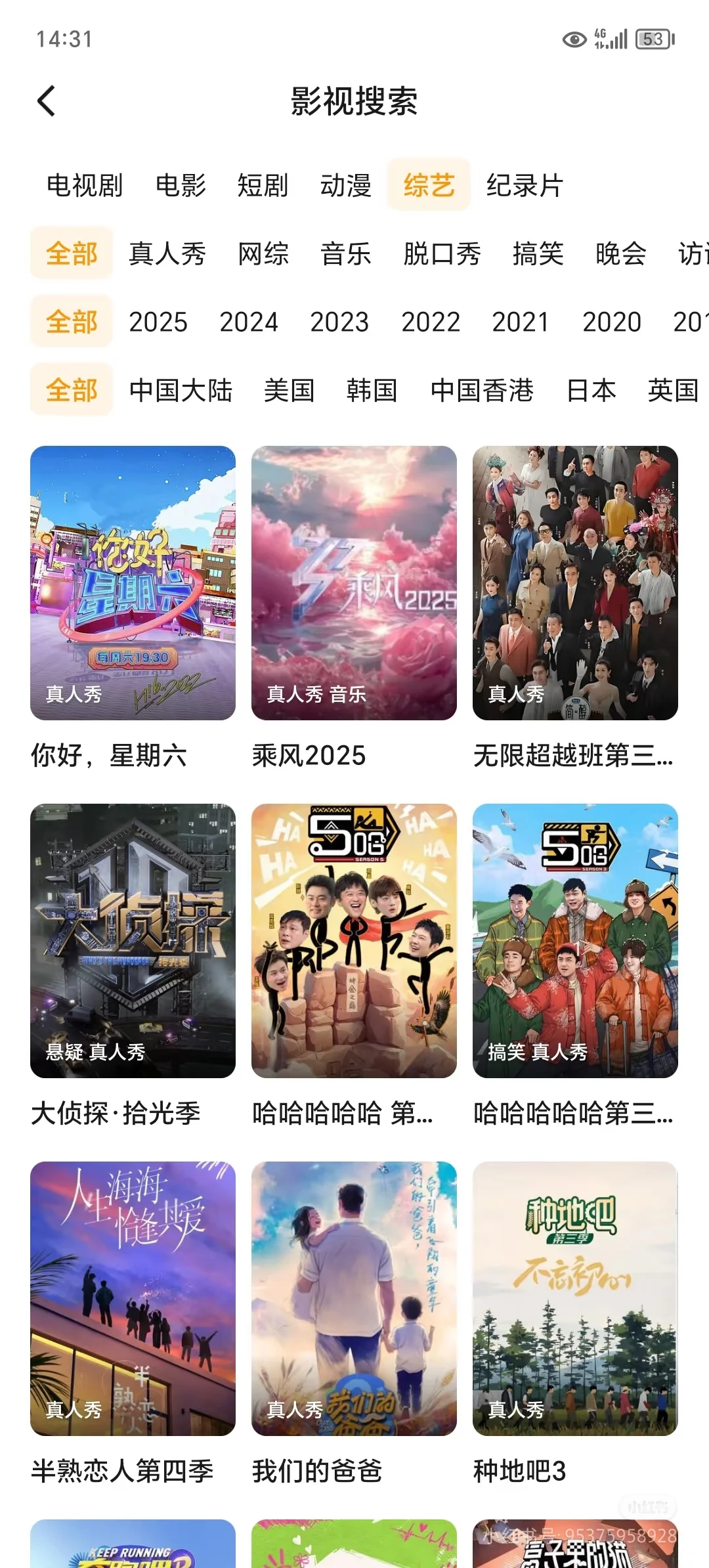Choose the 2025 year filter

click(x=158, y=322)
